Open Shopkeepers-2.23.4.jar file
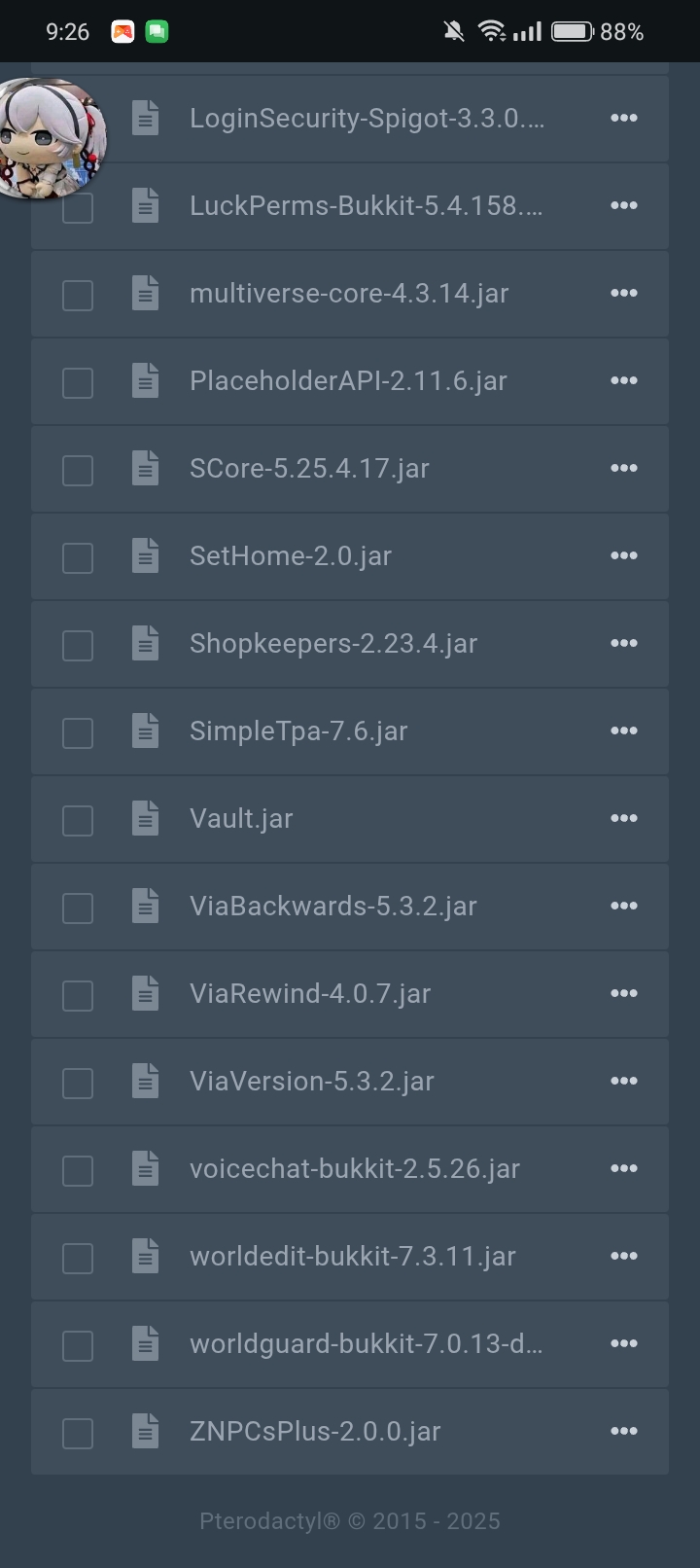This screenshot has height=1568, width=700. click(332, 644)
